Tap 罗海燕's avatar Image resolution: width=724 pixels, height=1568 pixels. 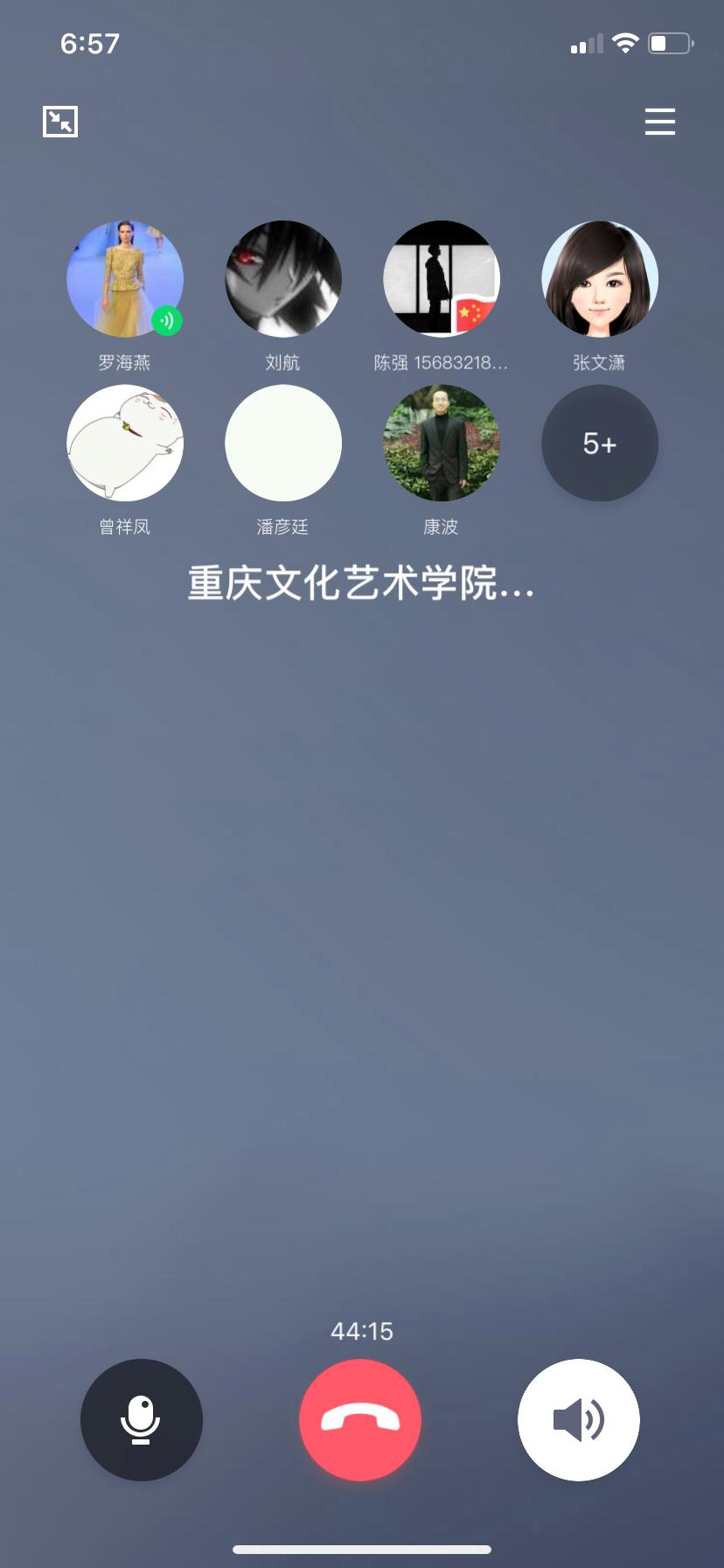coord(125,279)
